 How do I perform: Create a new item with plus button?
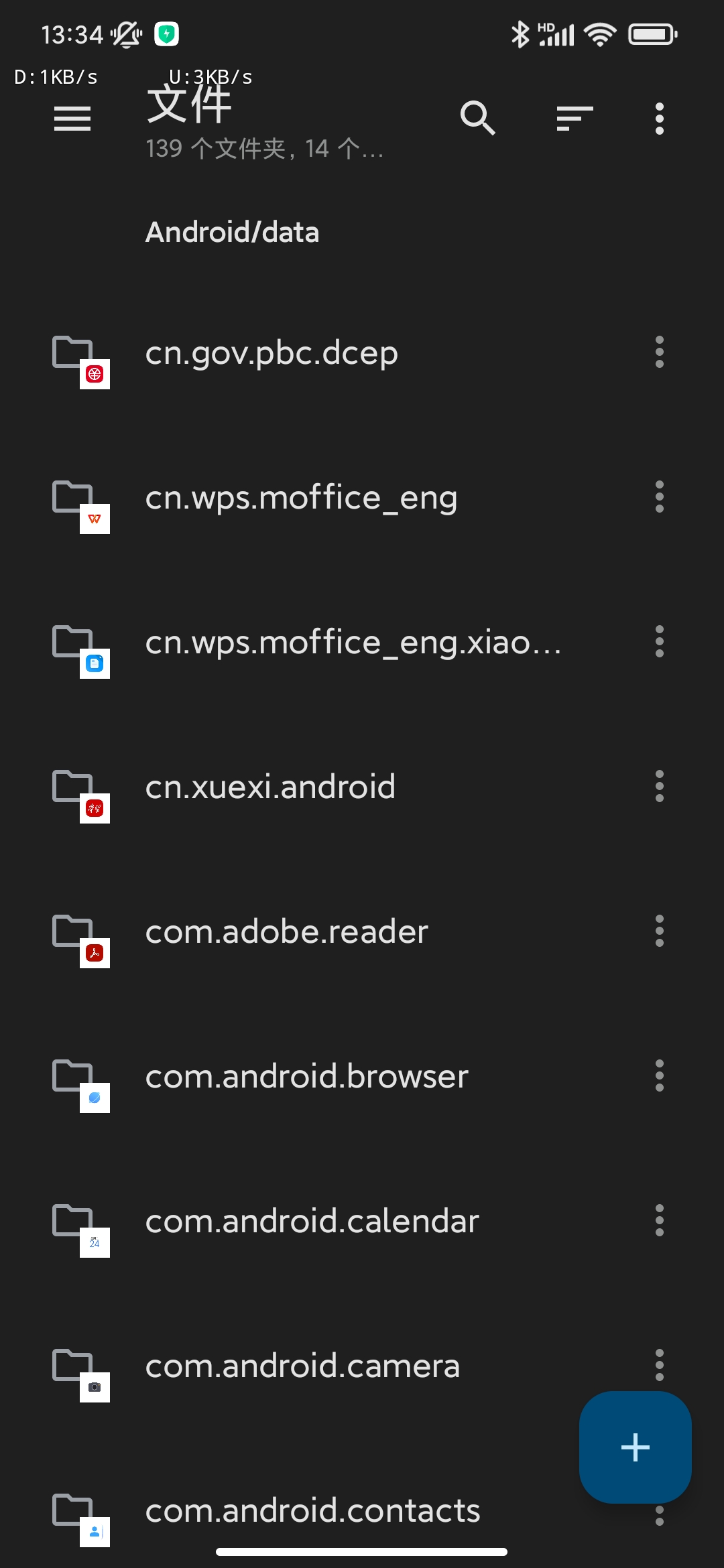(635, 1447)
